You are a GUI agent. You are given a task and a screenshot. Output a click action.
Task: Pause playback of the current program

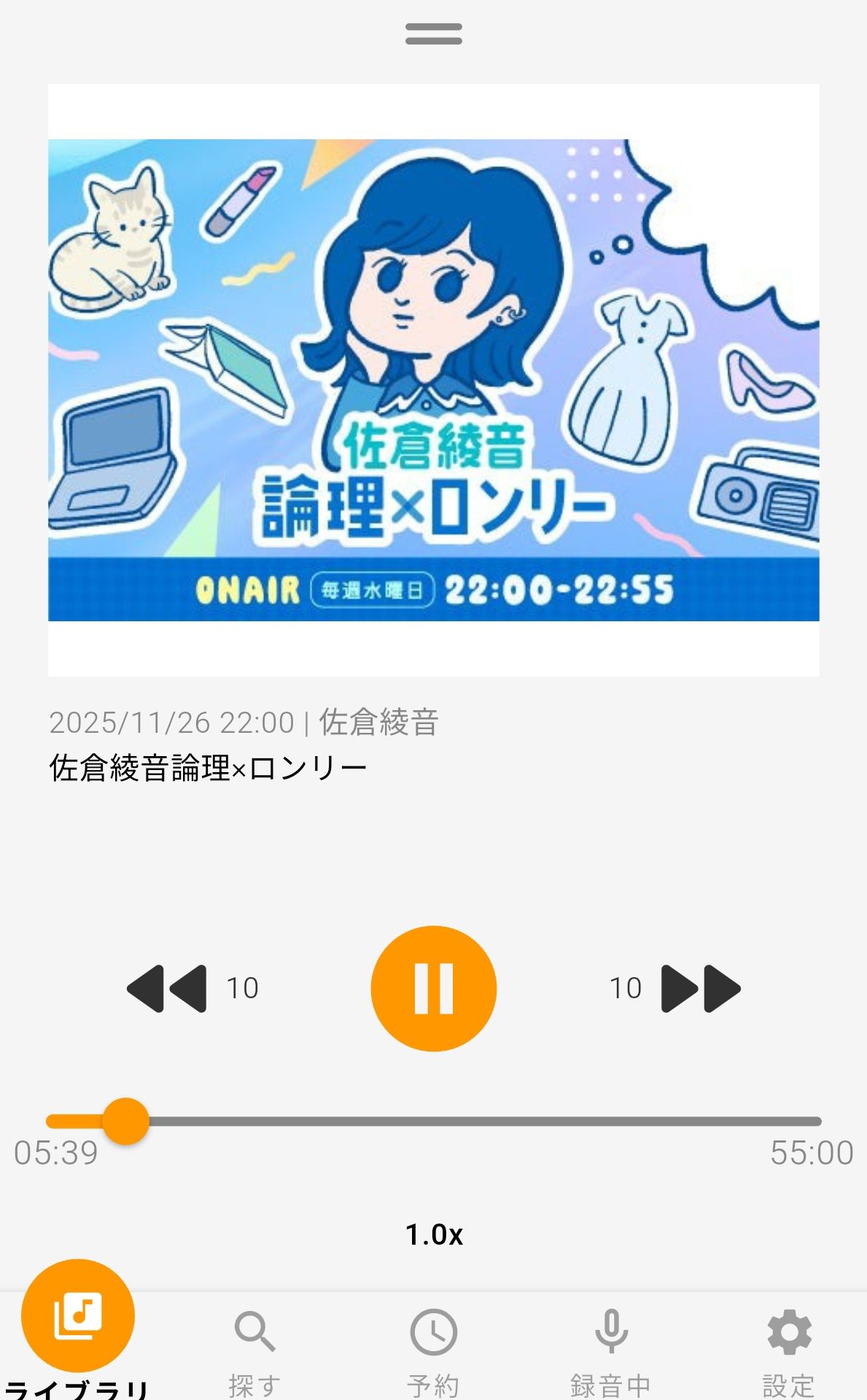[433, 988]
